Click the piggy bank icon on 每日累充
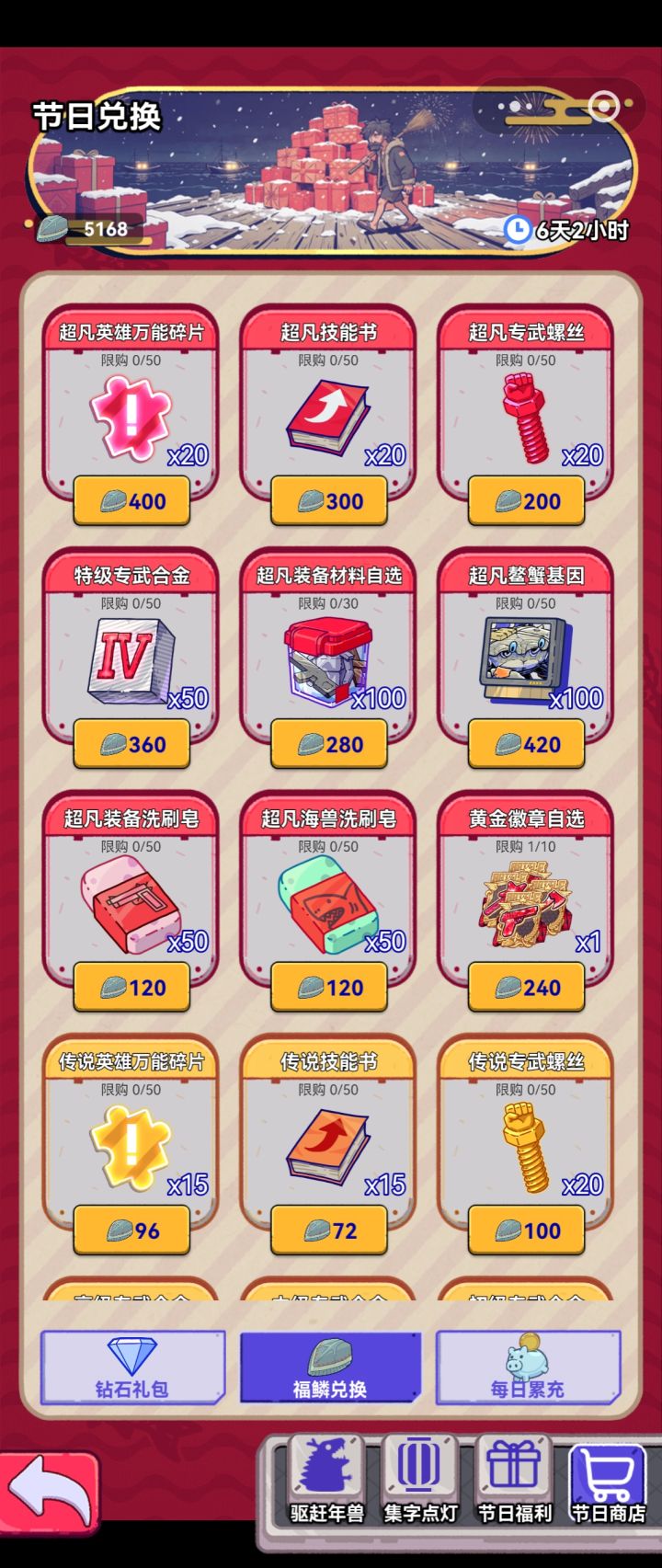 click(x=528, y=1356)
